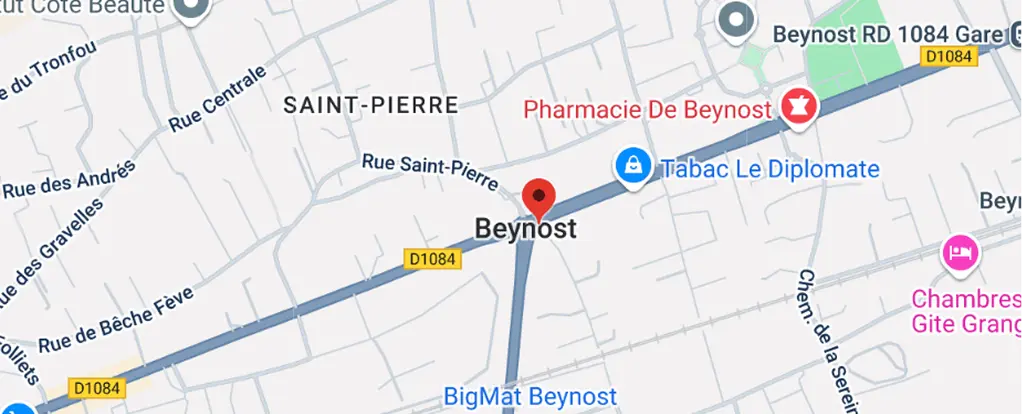This screenshot has width=1022, height=414.
Task: Open the Pharmacie De Beynost marker
Action: (x=799, y=105)
